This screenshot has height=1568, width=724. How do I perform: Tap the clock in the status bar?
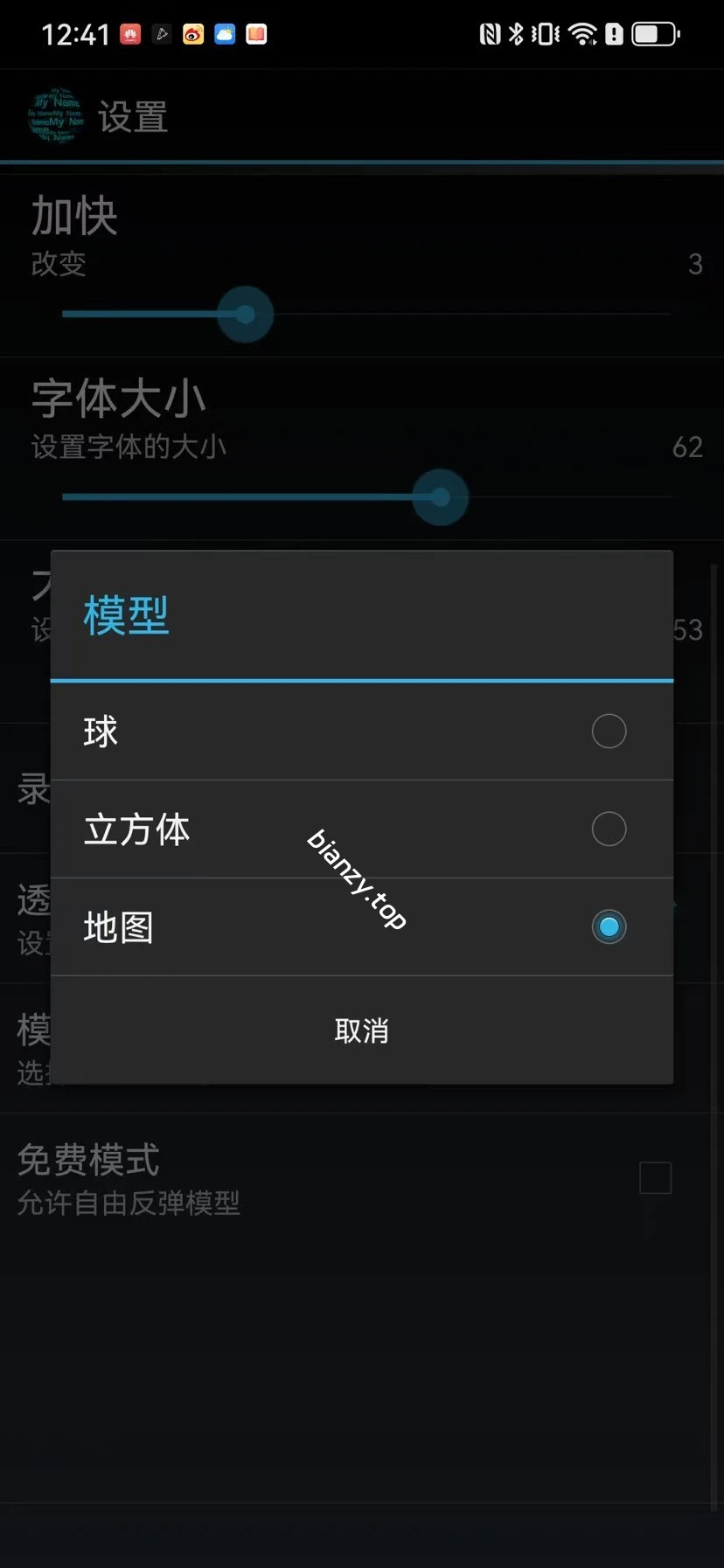point(77,34)
